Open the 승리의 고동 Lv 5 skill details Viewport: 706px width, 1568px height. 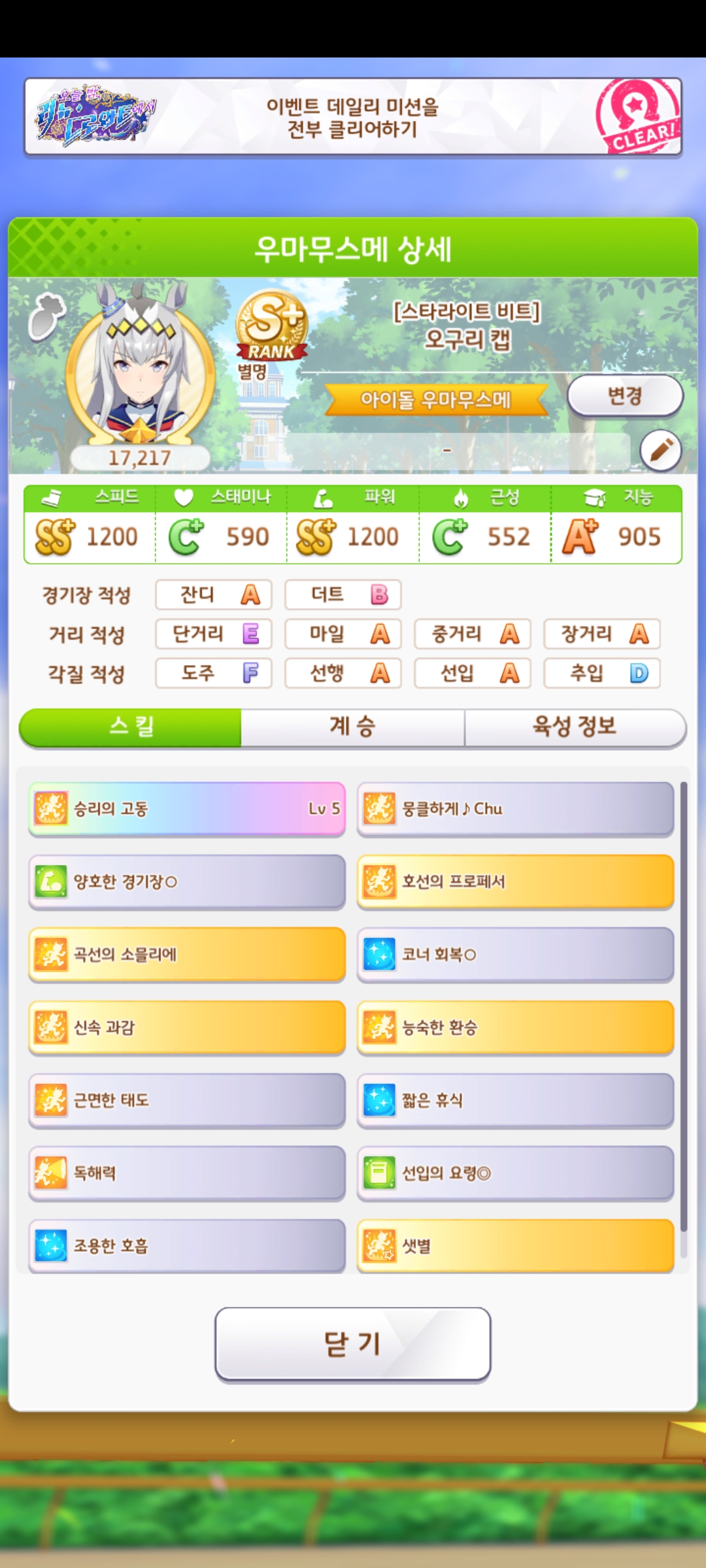187,808
